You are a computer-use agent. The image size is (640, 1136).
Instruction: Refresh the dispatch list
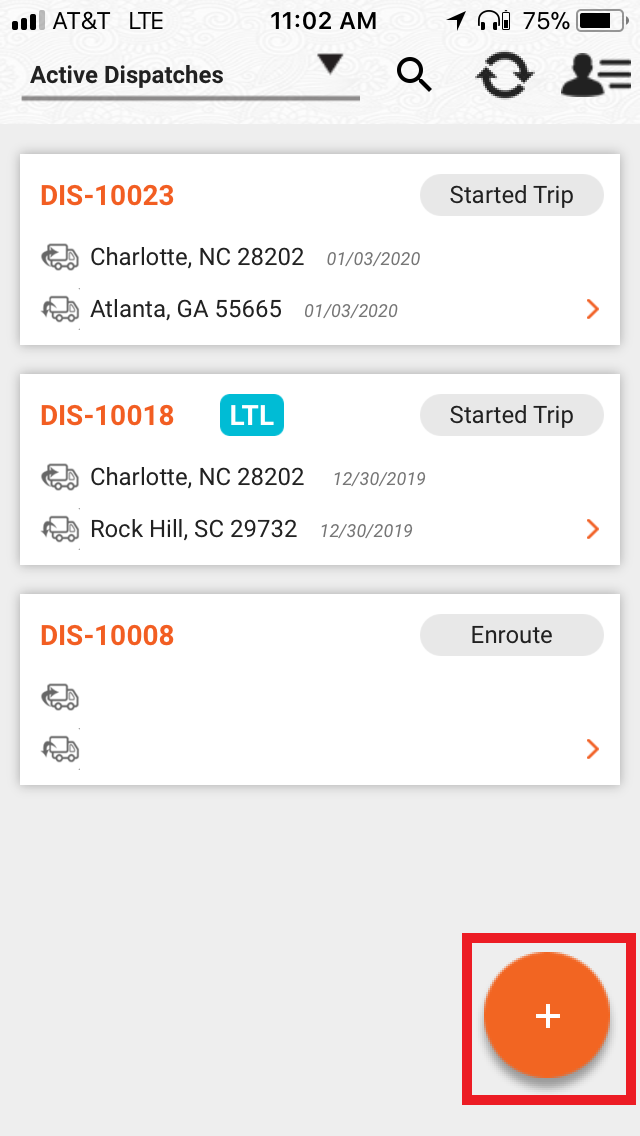(504, 76)
